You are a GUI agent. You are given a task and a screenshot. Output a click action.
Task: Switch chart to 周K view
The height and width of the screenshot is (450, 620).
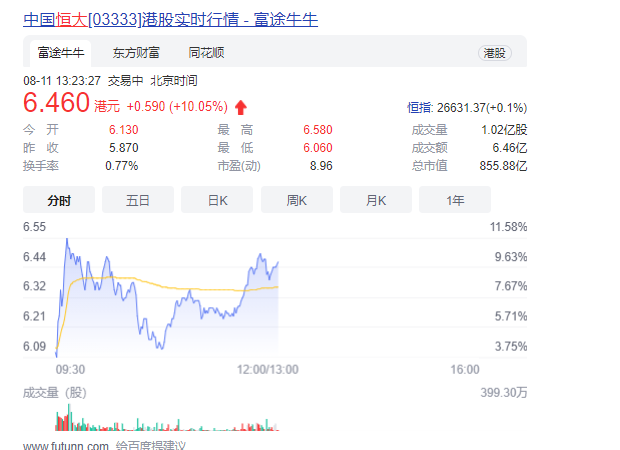pyautogui.click(x=297, y=200)
